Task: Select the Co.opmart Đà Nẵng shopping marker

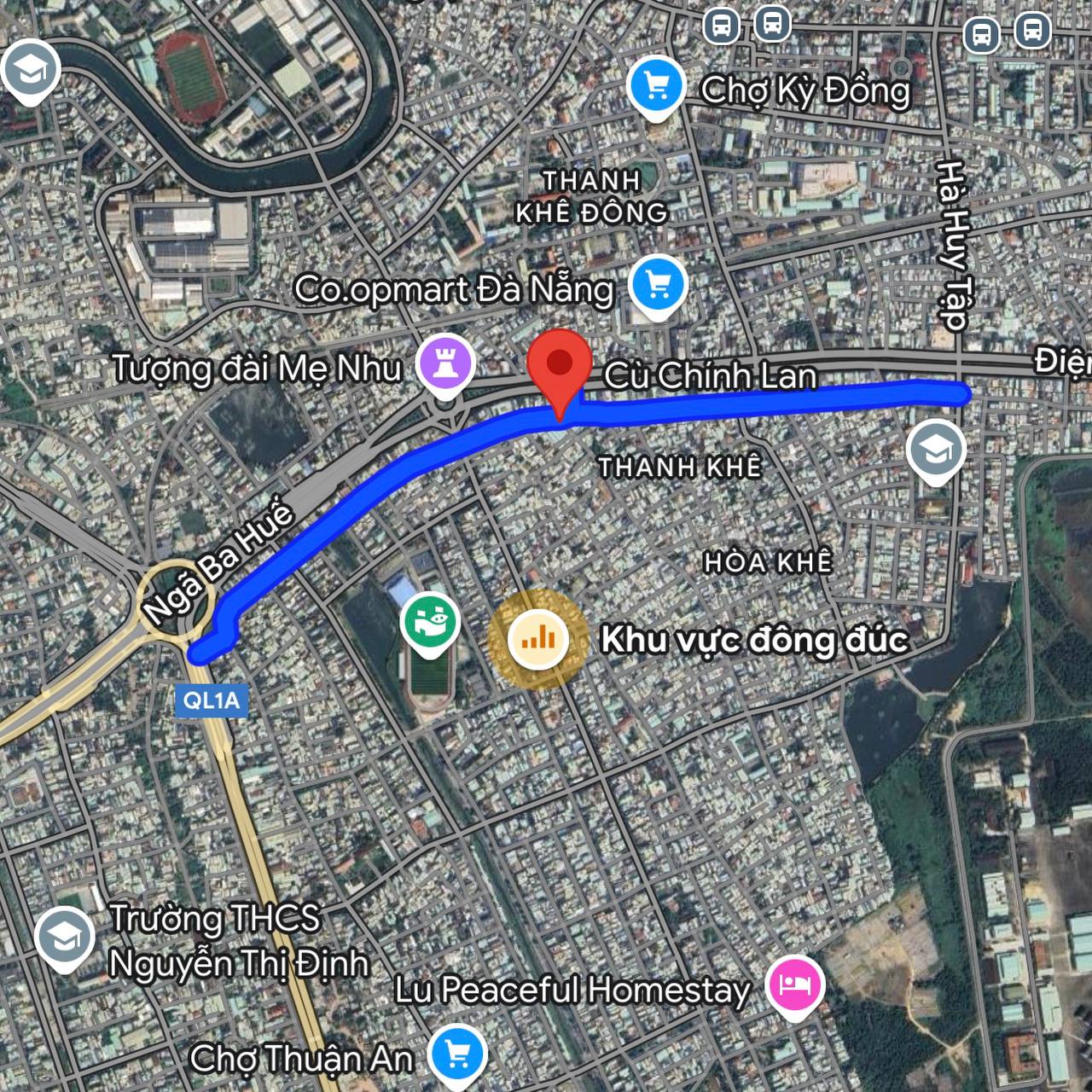Action: [658, 285]
